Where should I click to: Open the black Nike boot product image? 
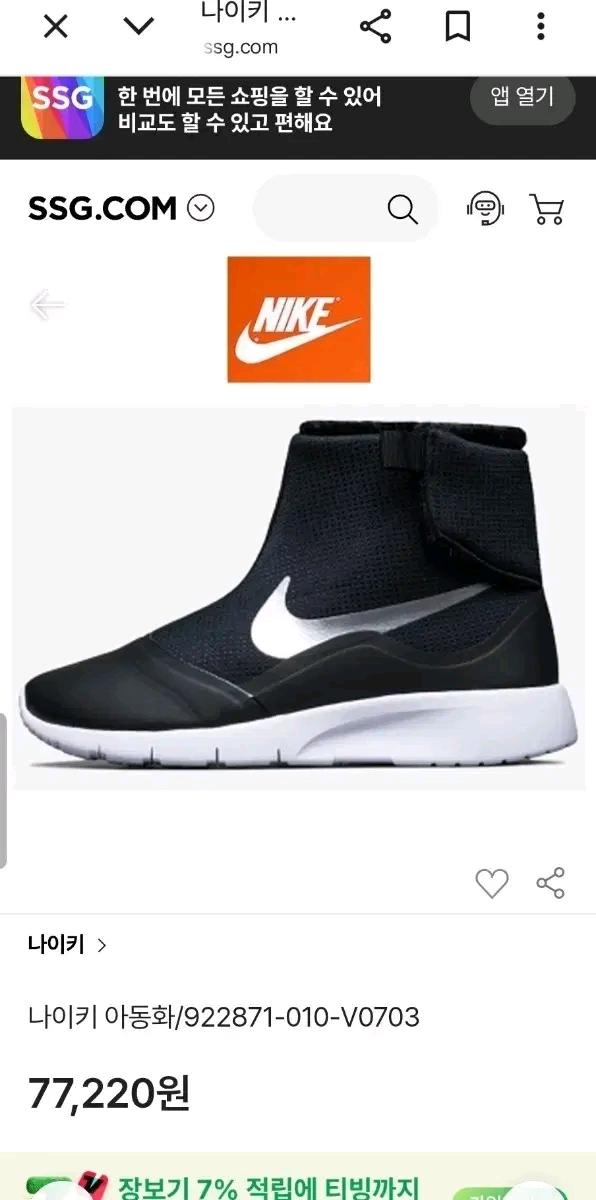(298, 597)
